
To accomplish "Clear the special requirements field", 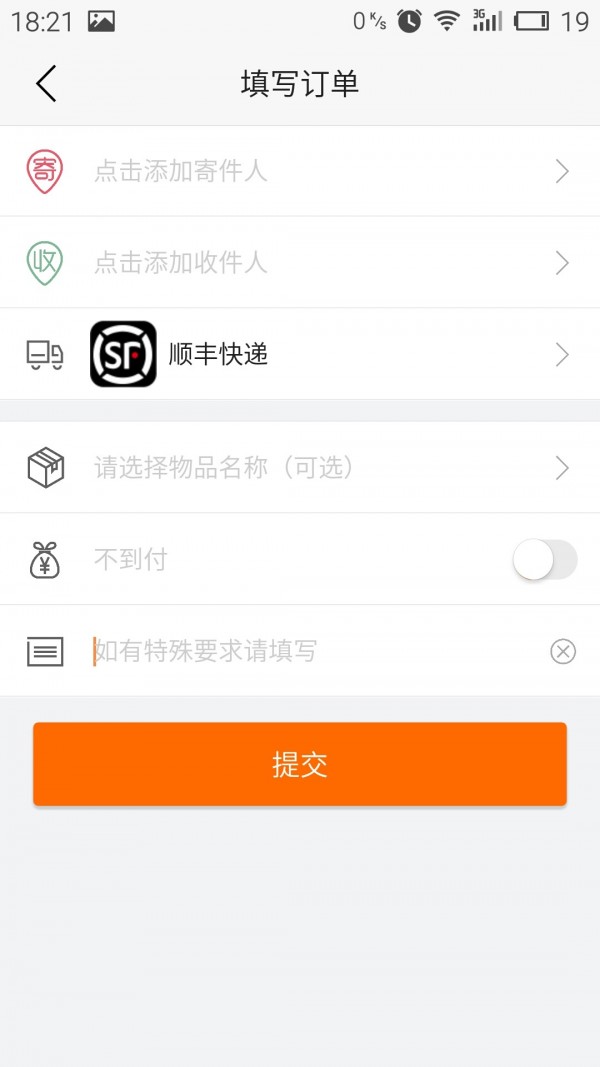I will point(563,652).
